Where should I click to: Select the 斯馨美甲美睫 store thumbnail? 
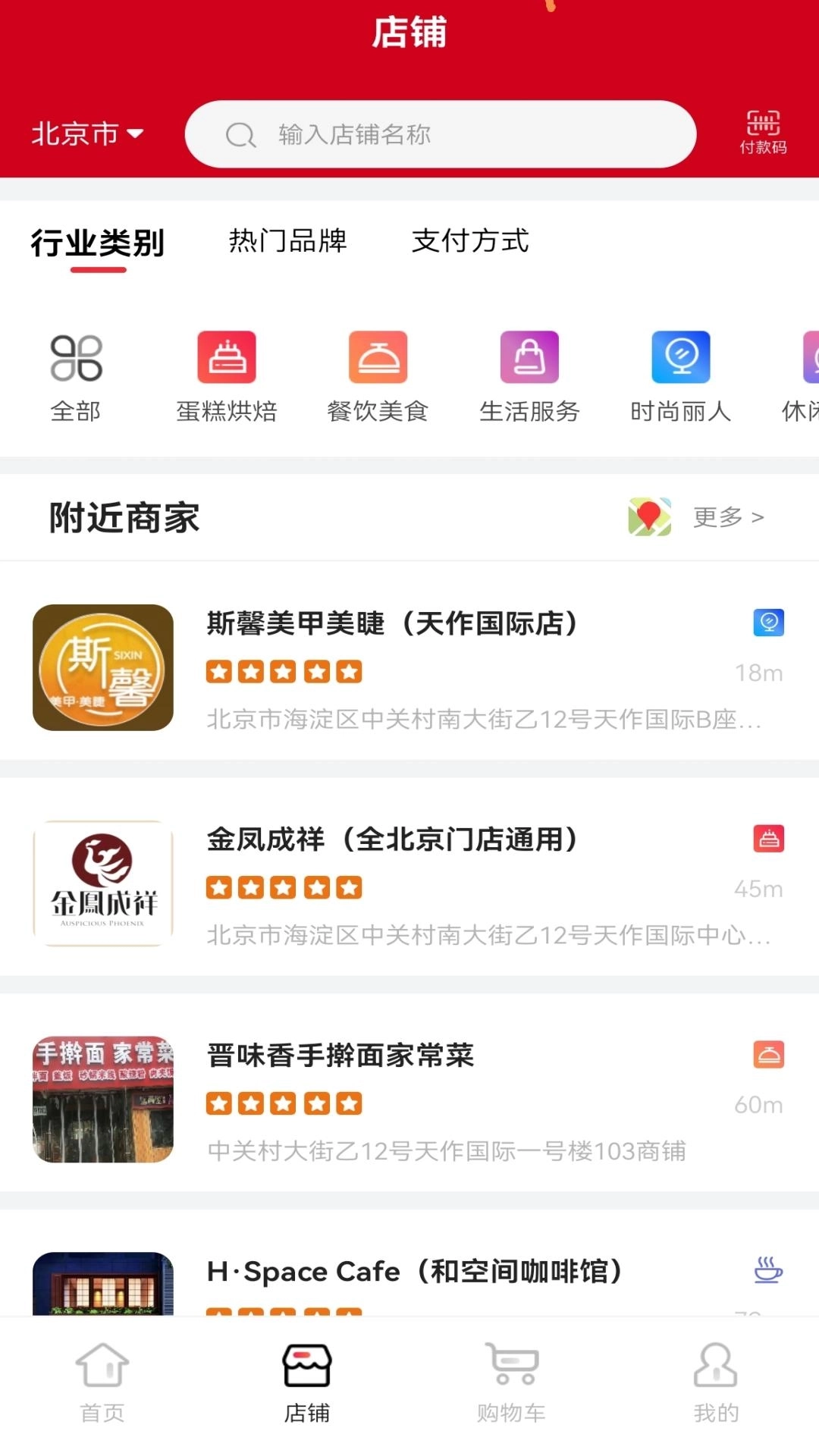[103, 669]
